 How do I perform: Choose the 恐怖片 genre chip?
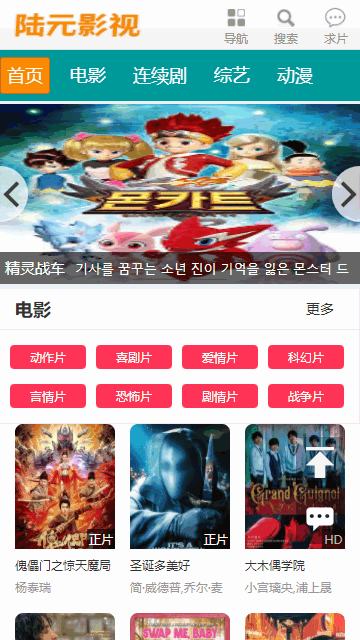[x=134, y=396]
